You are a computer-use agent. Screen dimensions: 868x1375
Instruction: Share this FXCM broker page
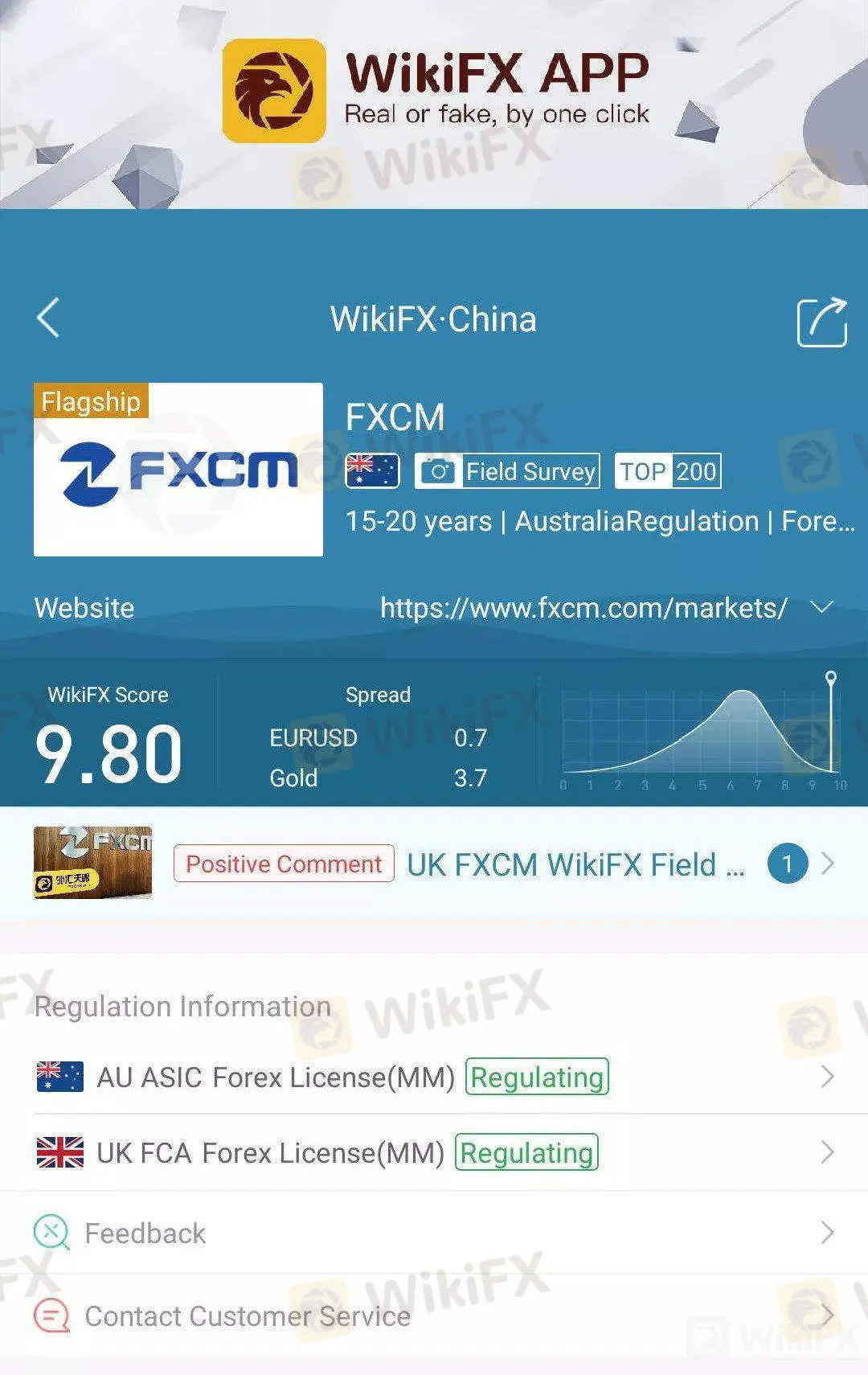(821, 322)
